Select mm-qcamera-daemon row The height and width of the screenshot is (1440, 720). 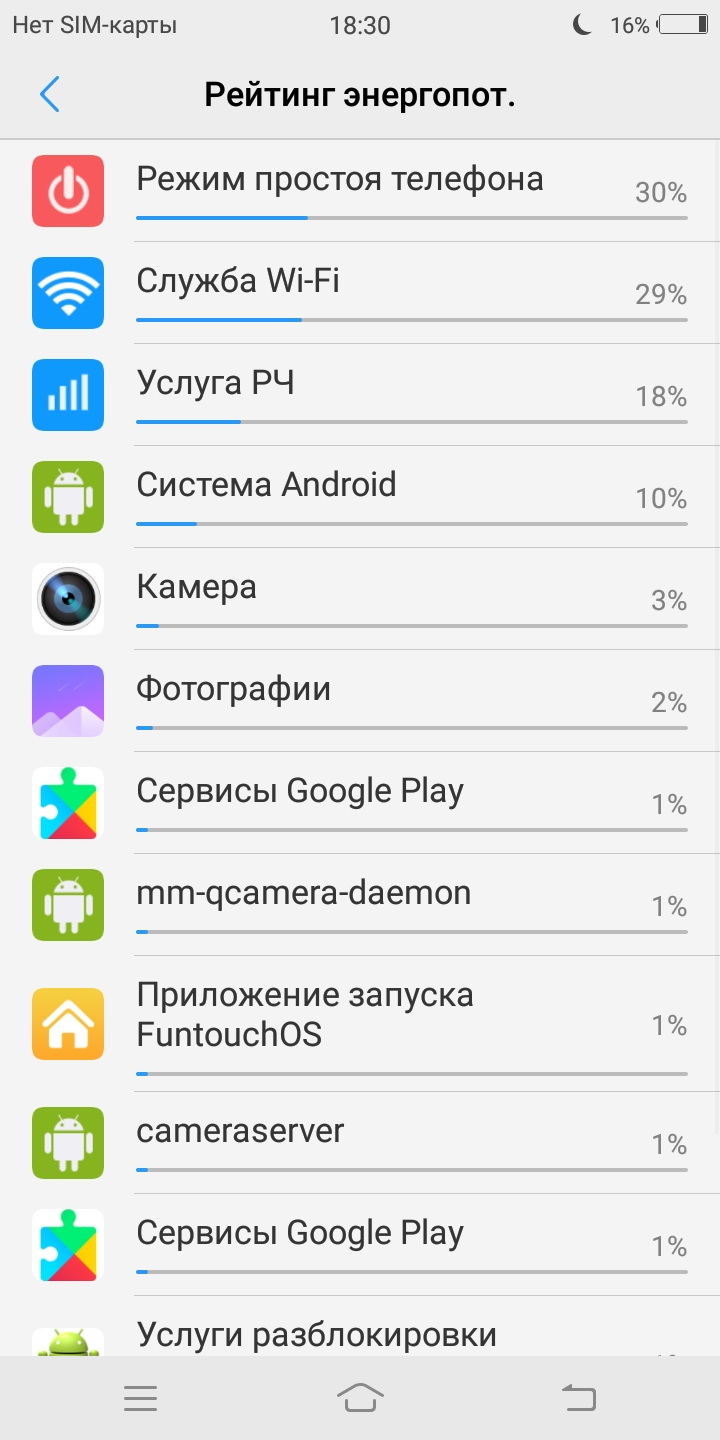pyautogui.click(x=360, y=905)
